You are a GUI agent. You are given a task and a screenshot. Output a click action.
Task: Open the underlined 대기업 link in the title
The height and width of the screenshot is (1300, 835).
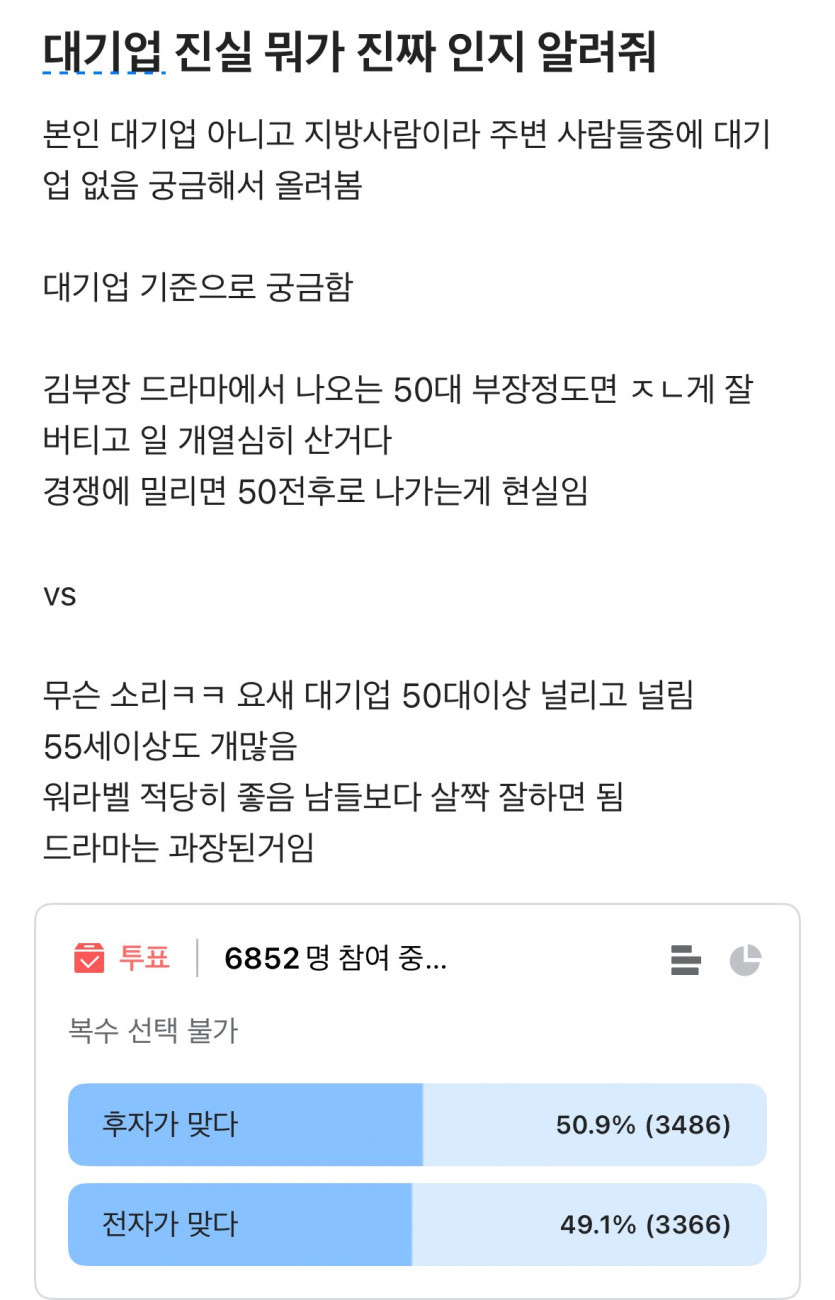pyautogui.click(x=102, y=52)
